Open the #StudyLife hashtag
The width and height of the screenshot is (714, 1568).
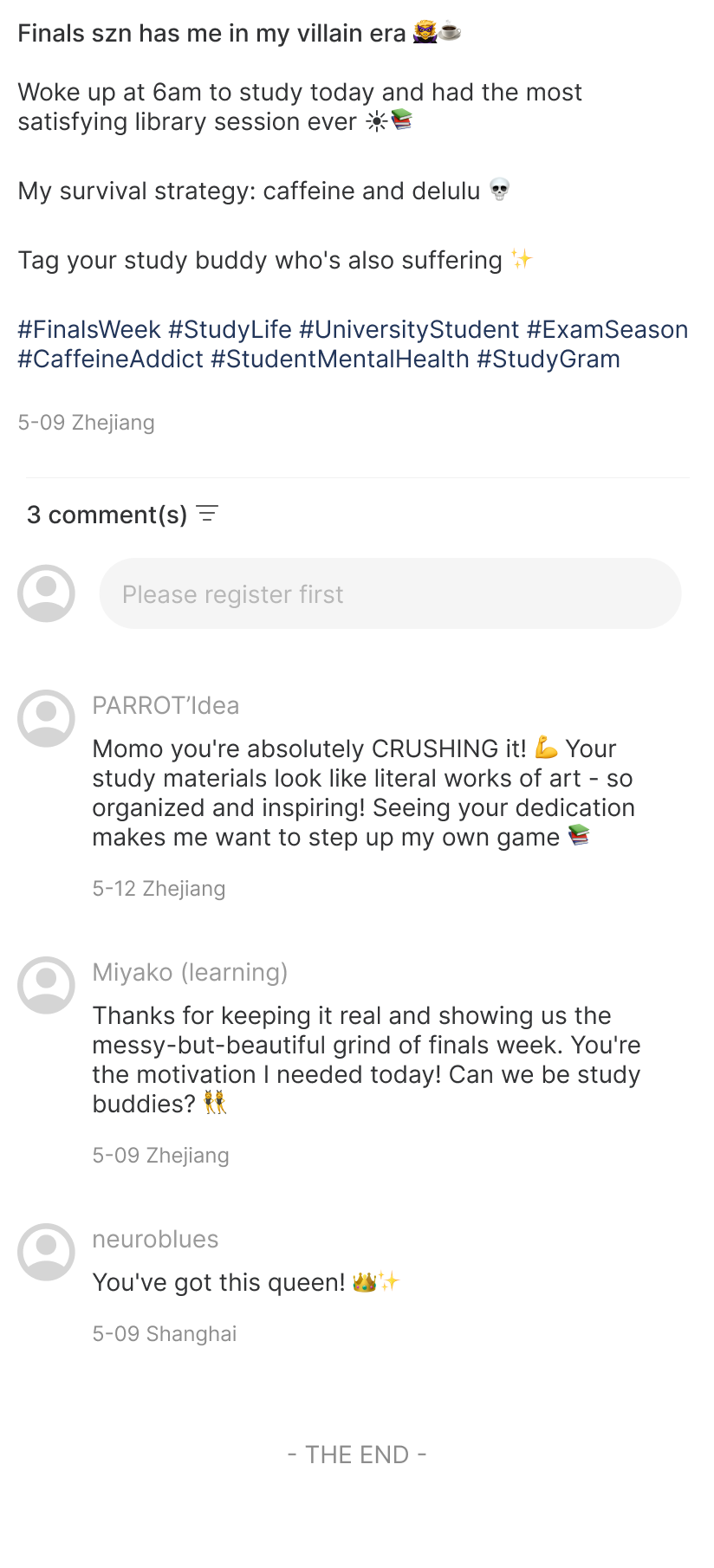[230, 329]
